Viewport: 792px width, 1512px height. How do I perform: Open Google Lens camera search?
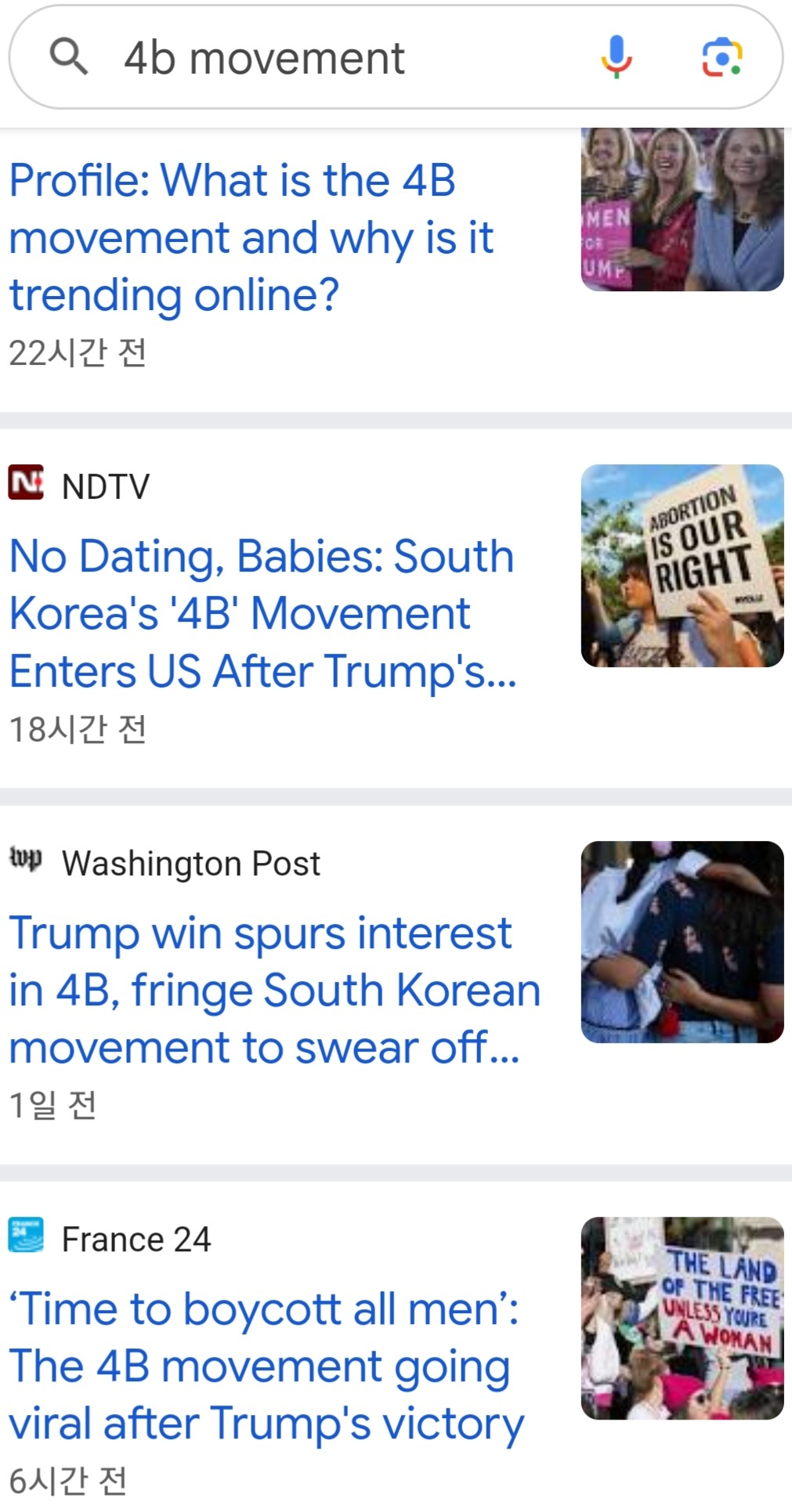(x=721, y=57)
